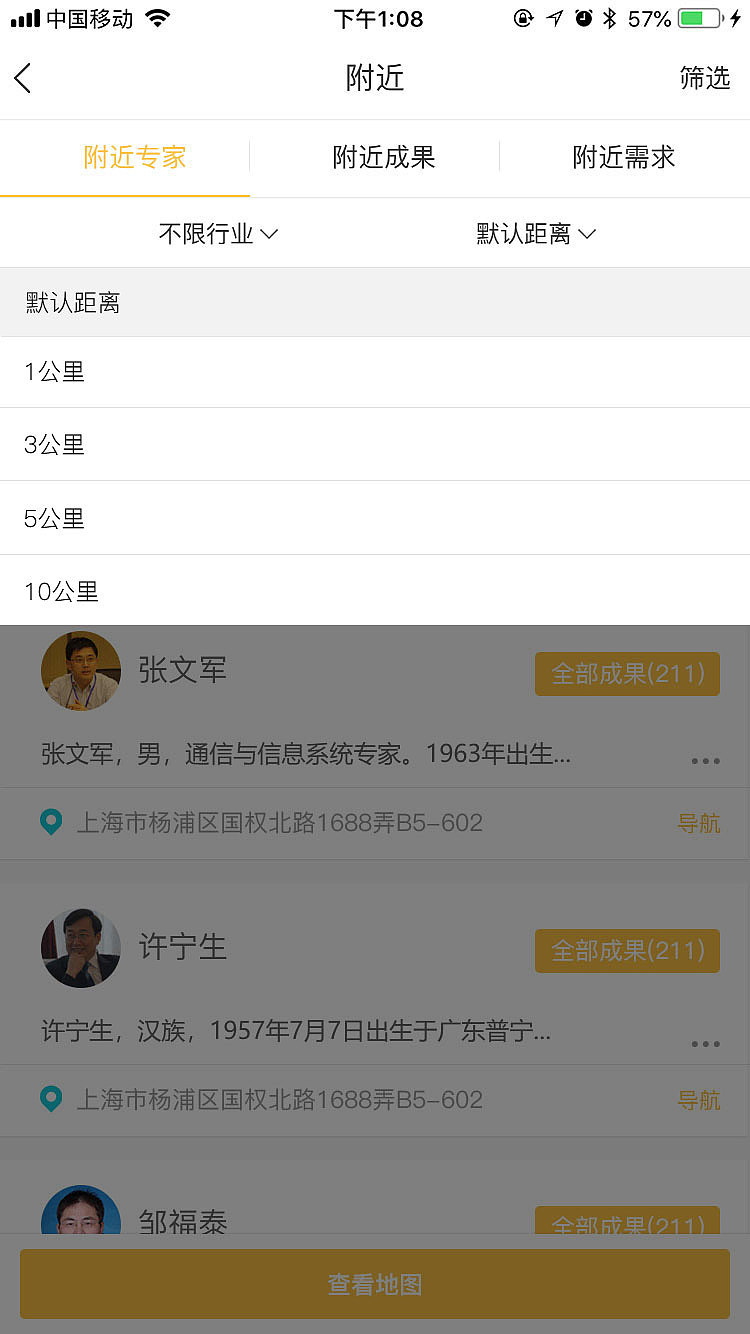
Task: Tap the location pin beside 许宁生's address
Action: 50,1099
